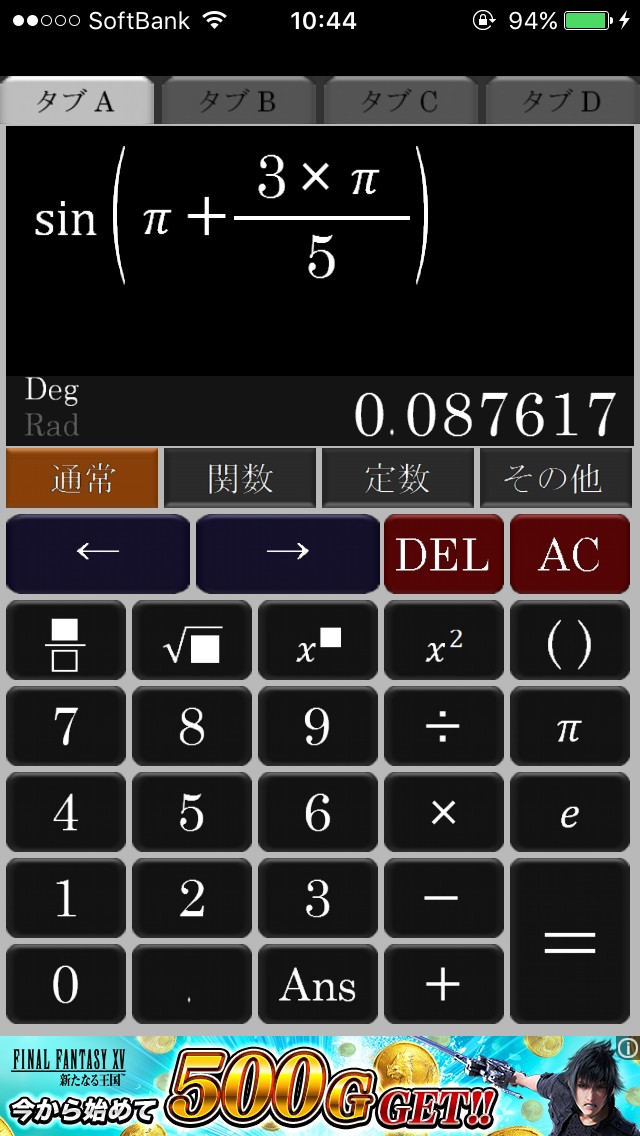Open the ad info icon on banner
Viewport: 640px width, 1136px height.
[627, 1046]
